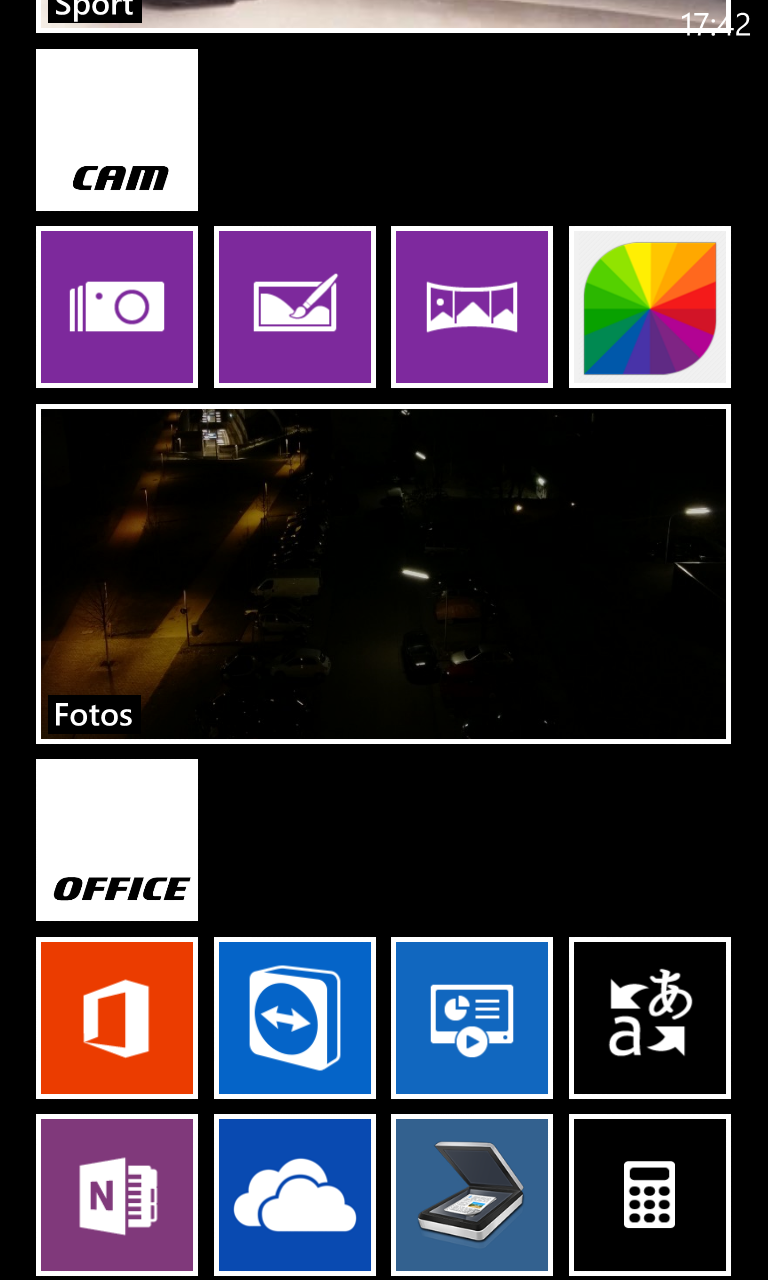The image size is (768, 1280).
Task: Open the presentation slideshow app tile
Action: (472, 1018)
